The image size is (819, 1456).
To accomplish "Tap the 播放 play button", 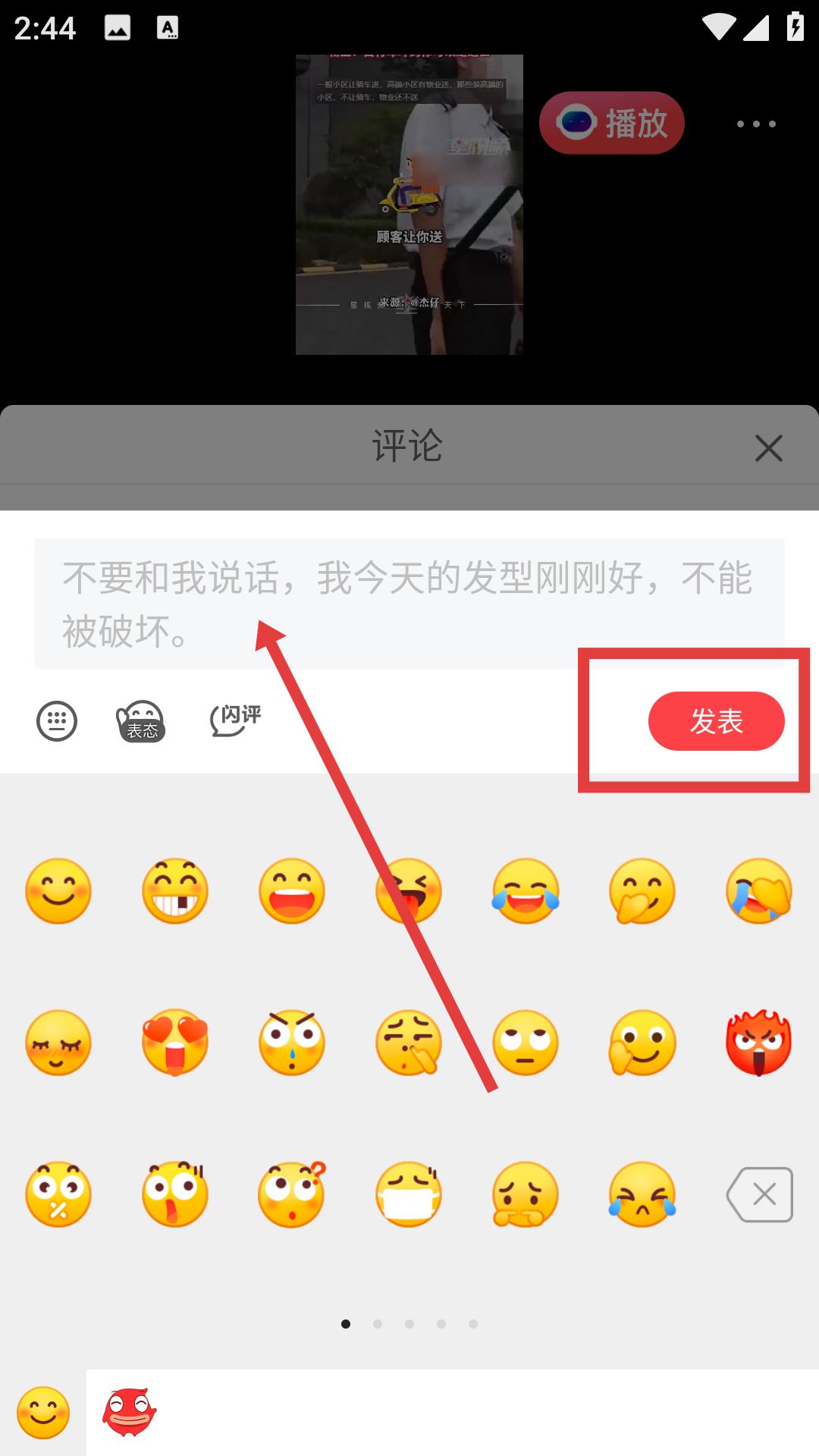I will pyautogui.click(x=612, y=123).
